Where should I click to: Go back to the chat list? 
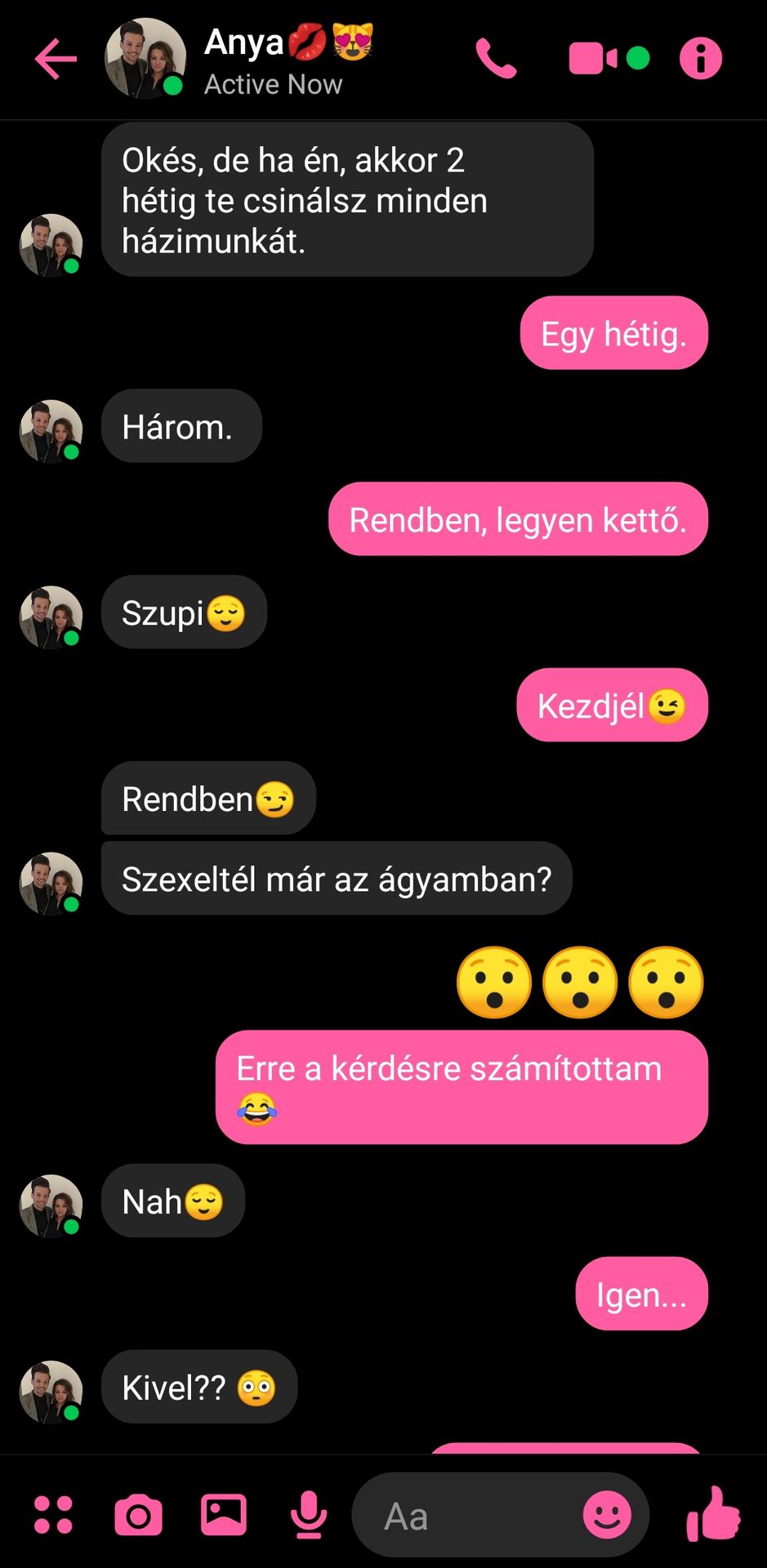(x=56, y=59)
